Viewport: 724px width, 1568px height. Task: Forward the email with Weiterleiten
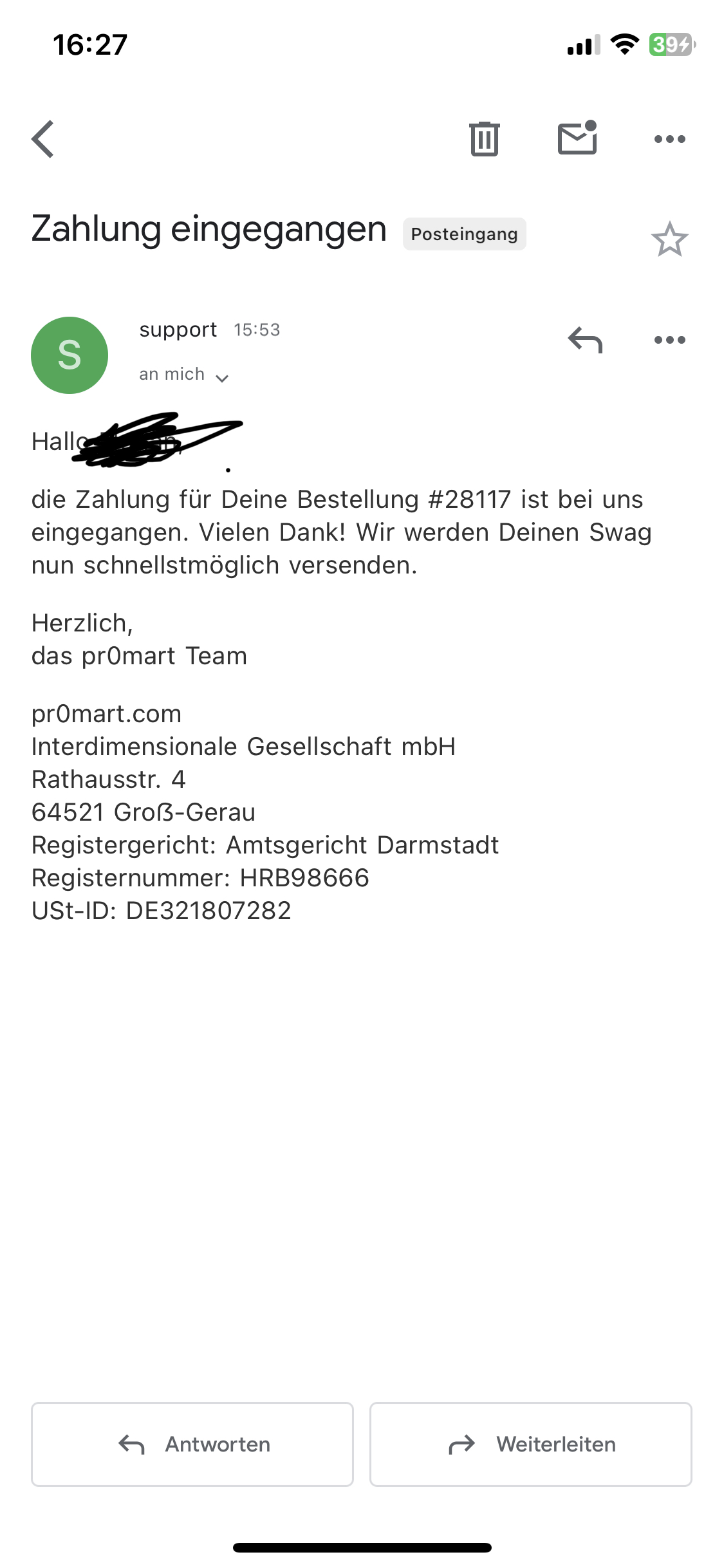(x=530, y=1444)
